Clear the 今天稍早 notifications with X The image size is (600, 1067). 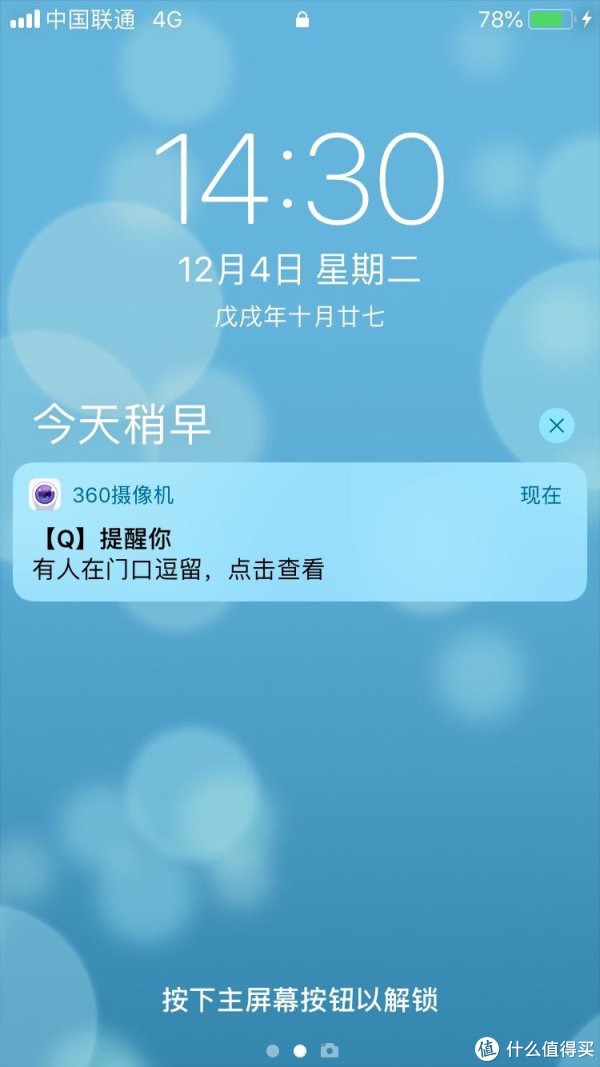556,426
